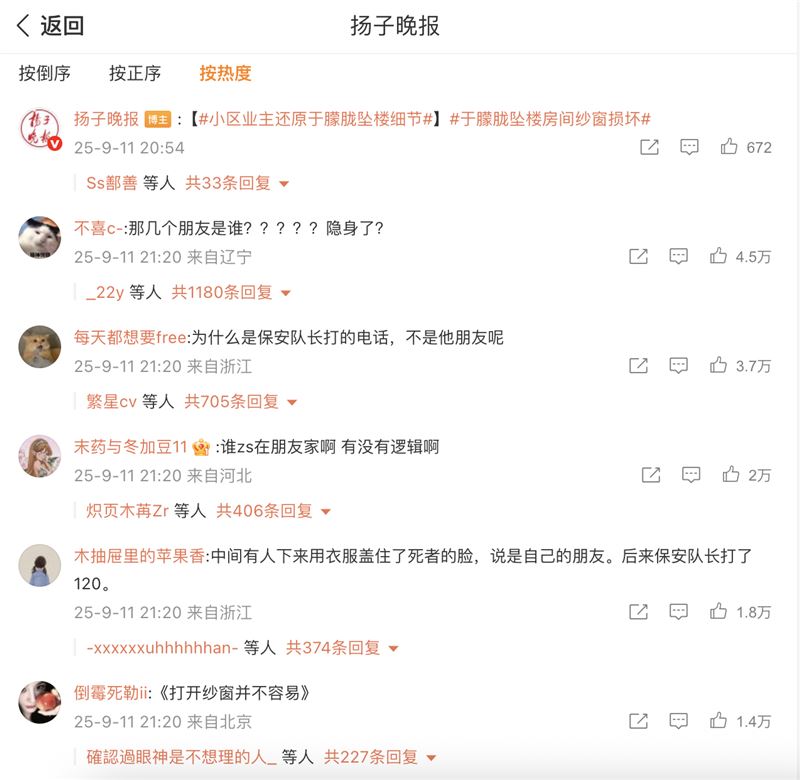Go back using 返回 button

[x=50, y=27]
